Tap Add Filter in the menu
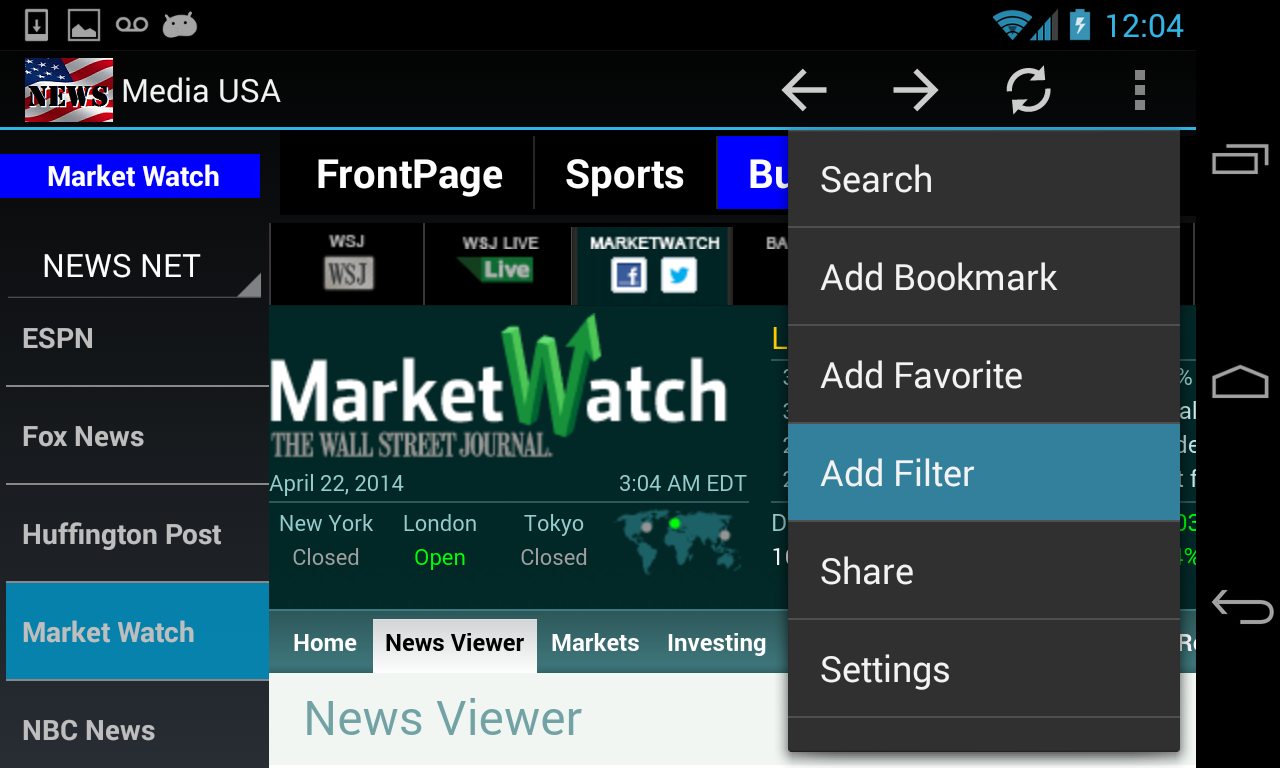Viewport: 1280px width, 768px height. (x=983, y=473)
